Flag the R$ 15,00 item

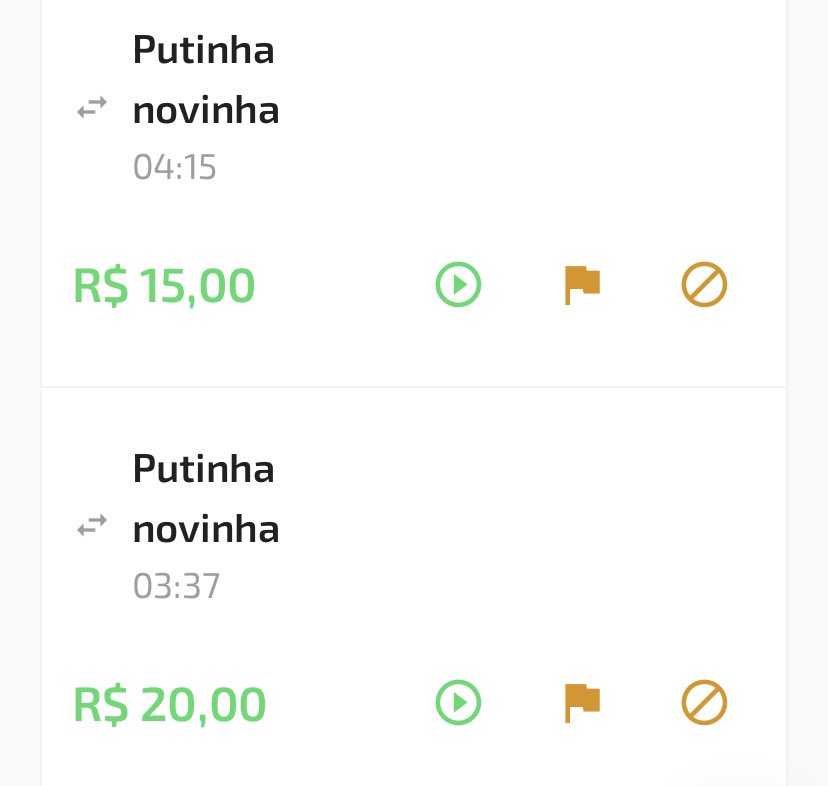tap(582, 285)
